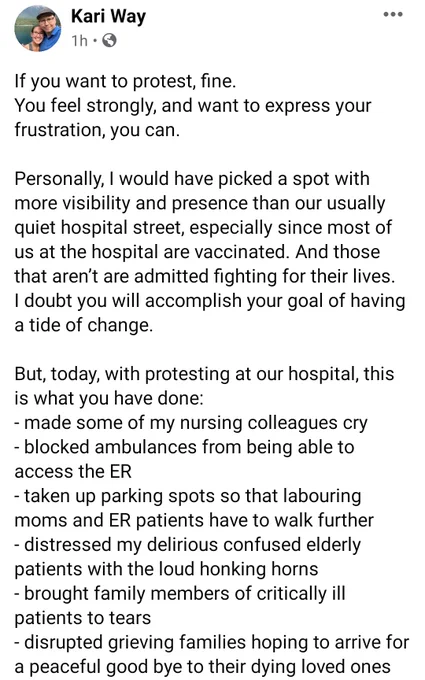Open the post's three-dot options menu
This screenshot has height=680, width=425.
(x=393, y=14)
